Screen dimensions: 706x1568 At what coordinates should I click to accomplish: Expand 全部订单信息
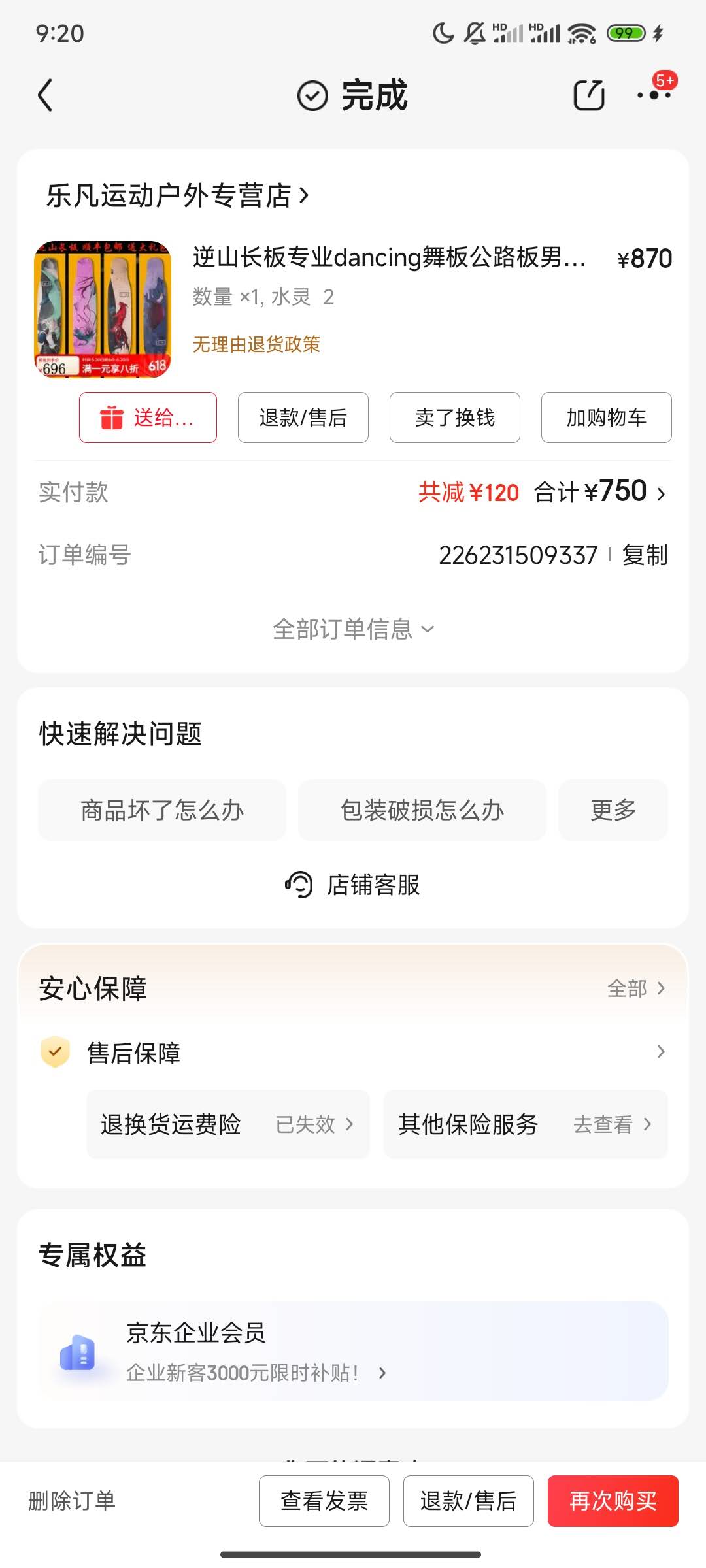click(353, 629)
